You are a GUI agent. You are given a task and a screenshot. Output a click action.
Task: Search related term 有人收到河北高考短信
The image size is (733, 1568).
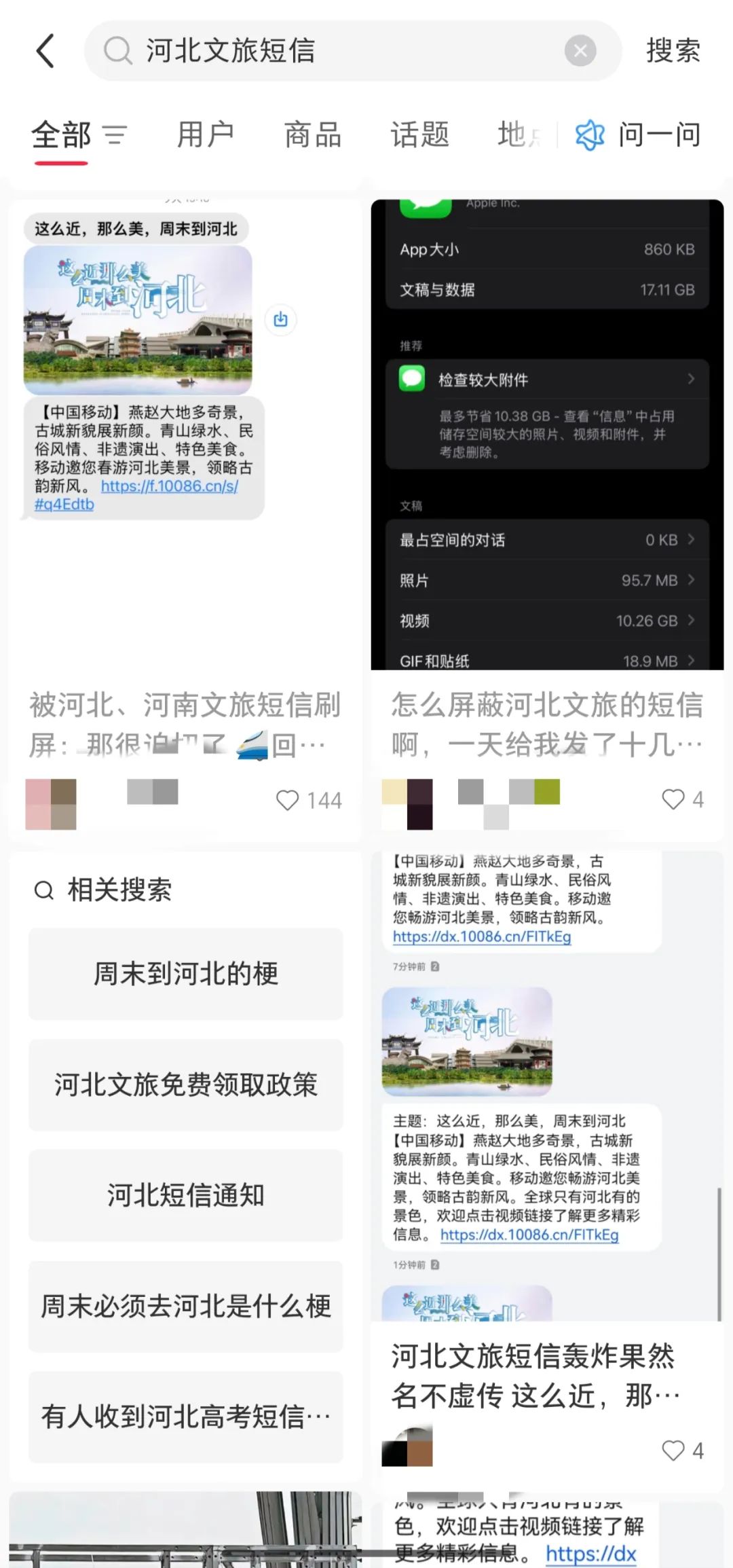[x=185, y=1417]
